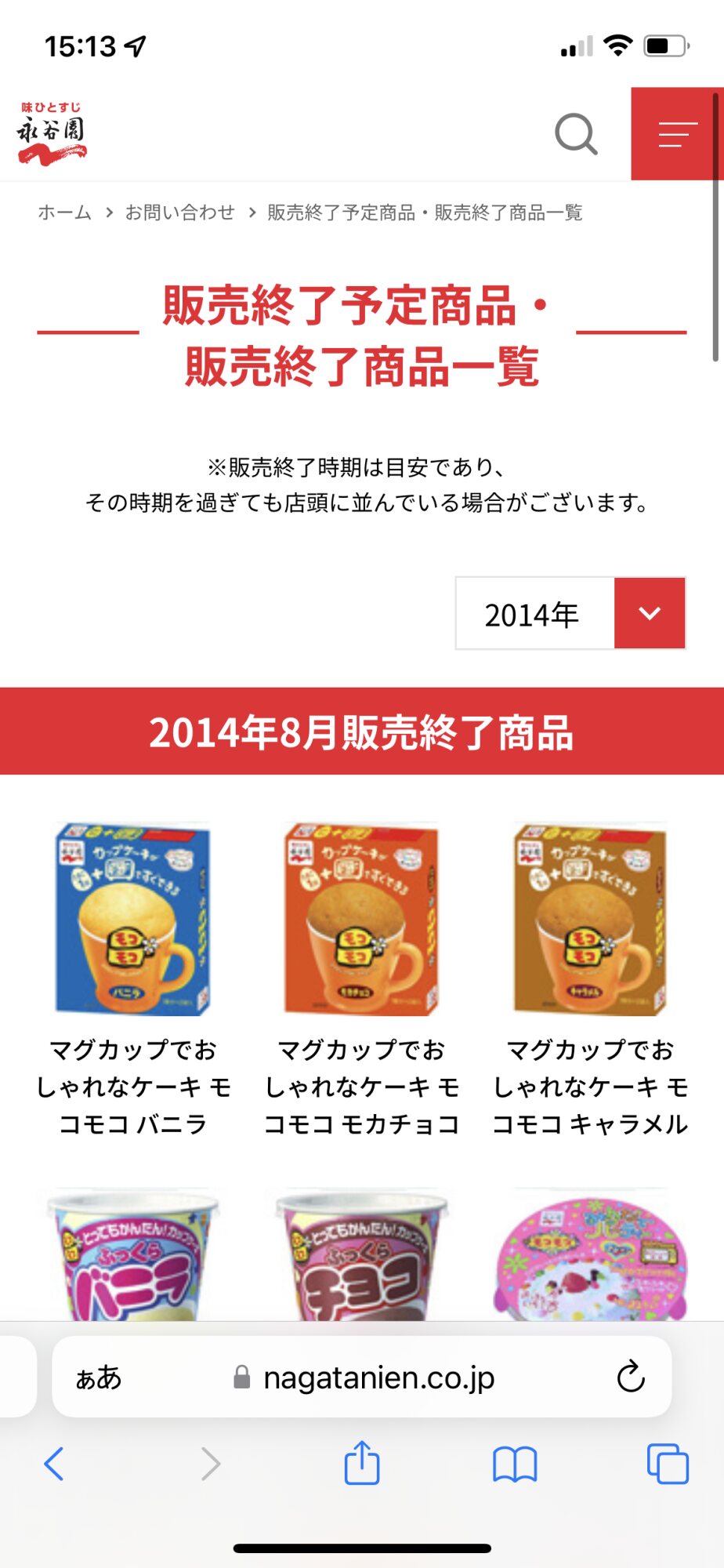Share this page
The image size is (724, 1568).
(x=362, y=1462)
